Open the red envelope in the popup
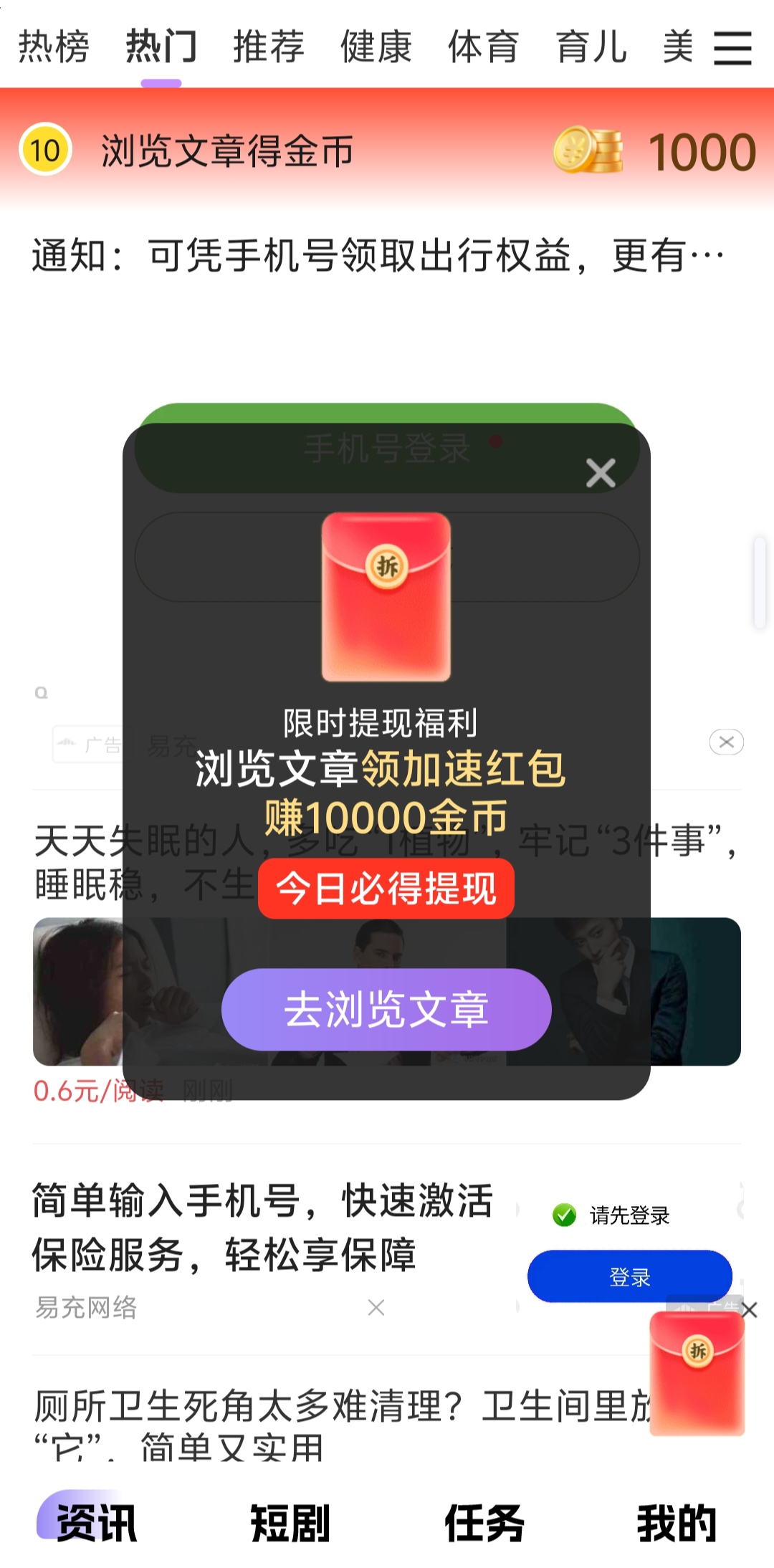The width and height of the screenshot is (774, 1568). [386, 596]
